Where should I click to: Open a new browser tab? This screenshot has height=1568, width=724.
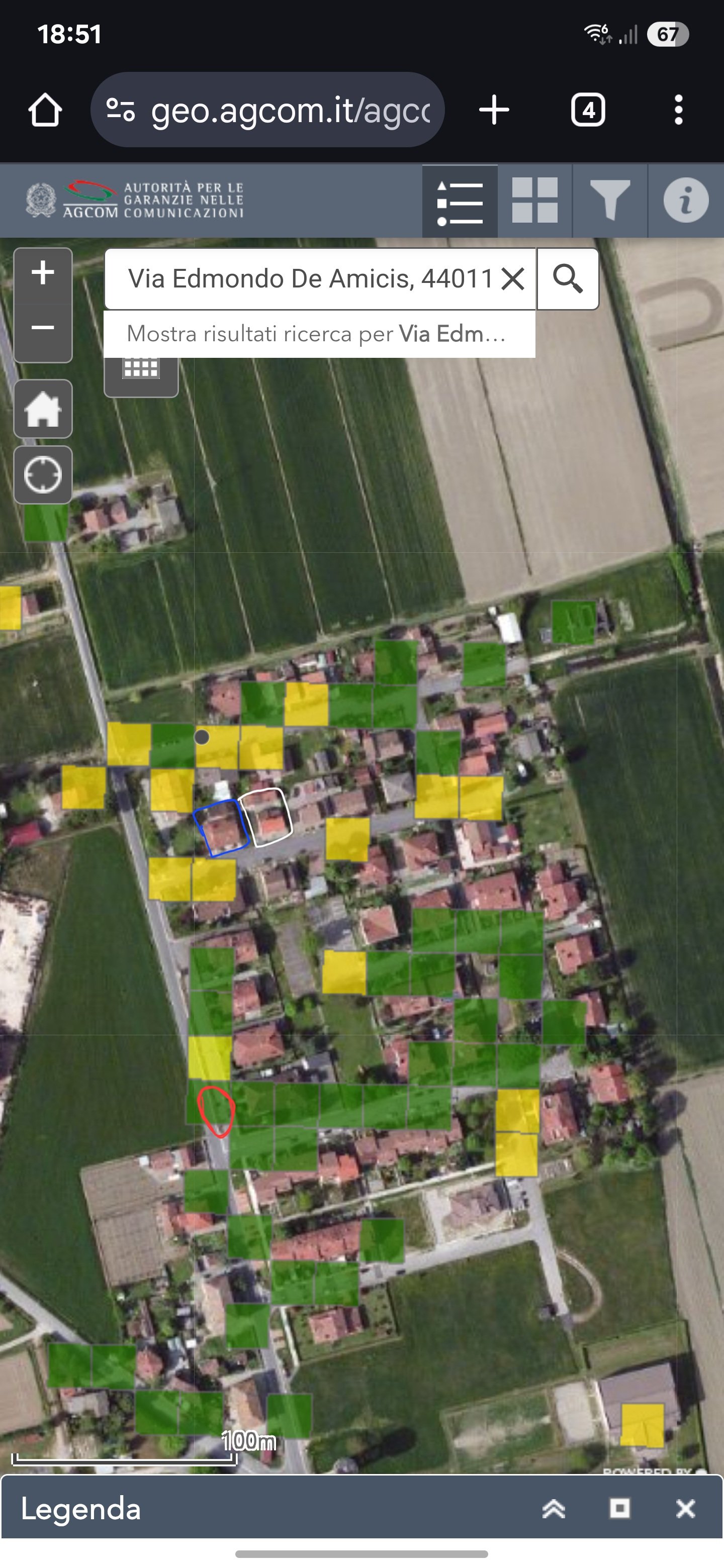(494, 110)
